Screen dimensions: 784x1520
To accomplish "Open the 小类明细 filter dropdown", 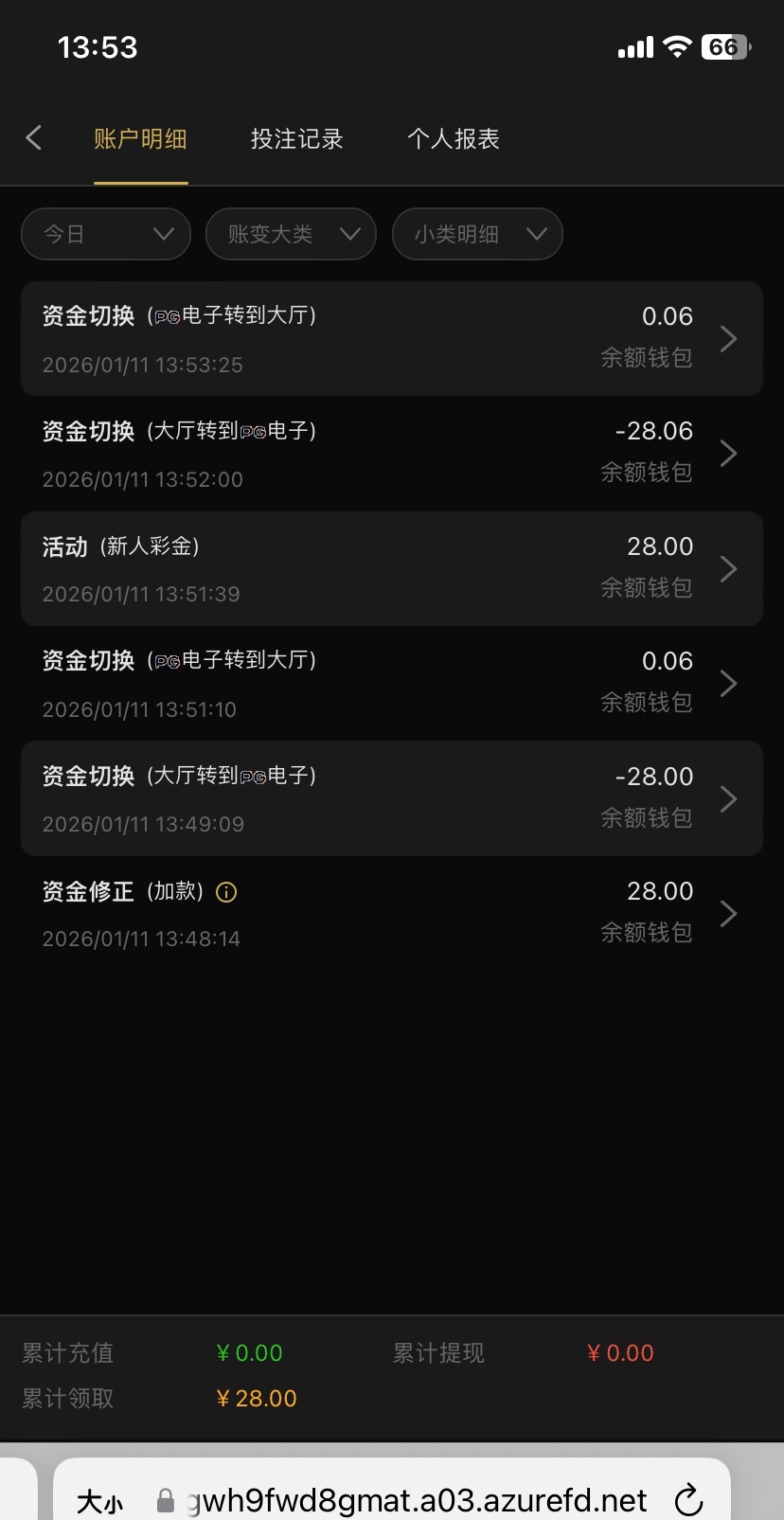I will tap(477, 234).
